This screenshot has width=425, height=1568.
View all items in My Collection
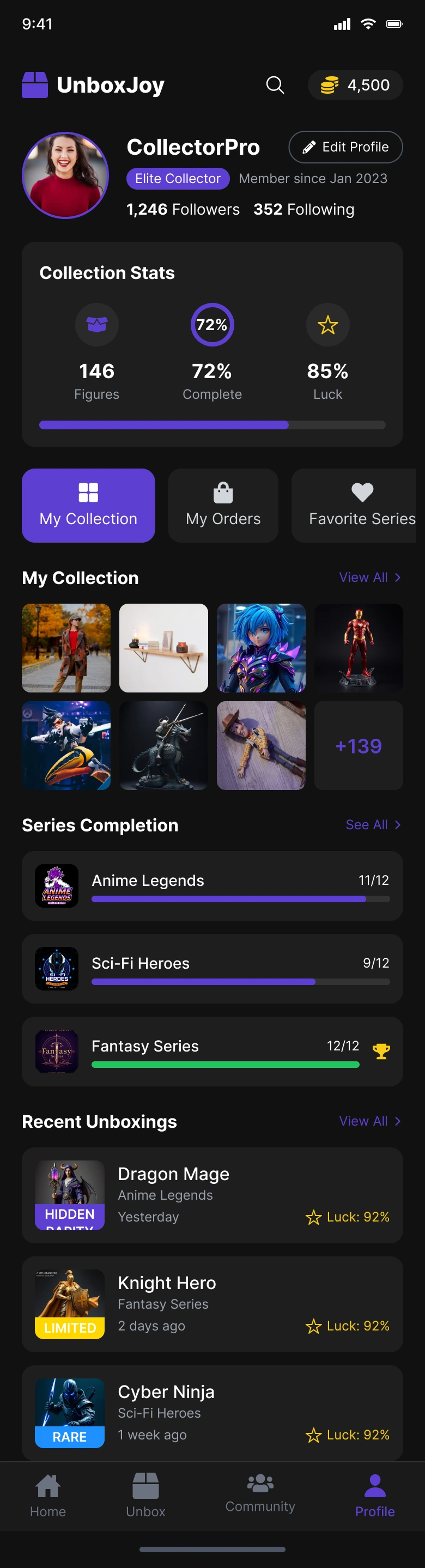tap(369, 577)
